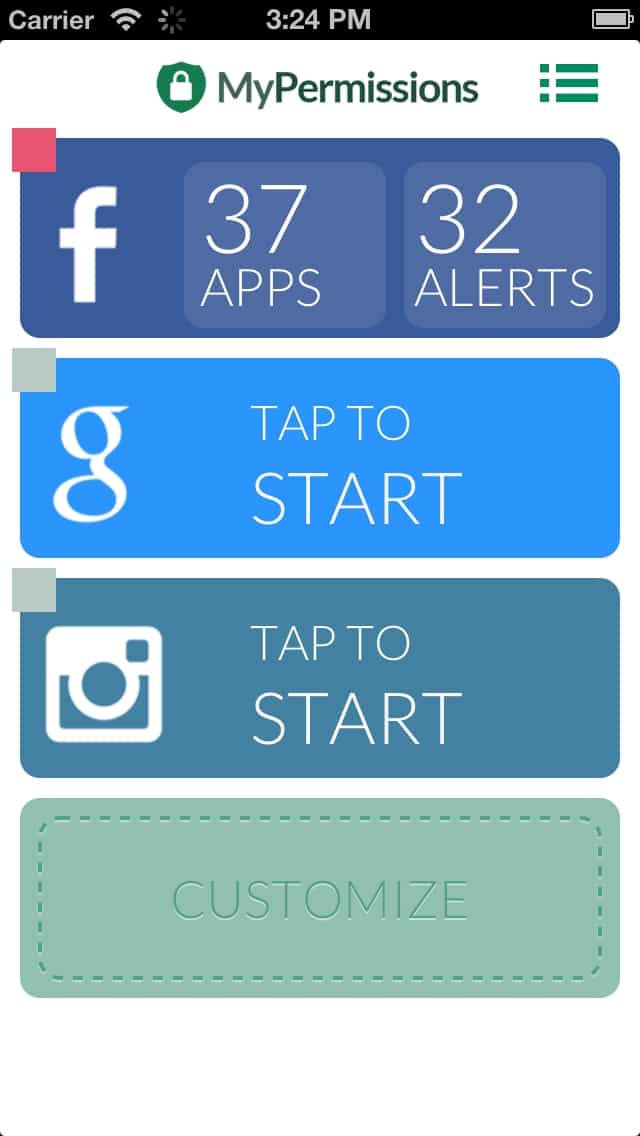Open the 37 Apps tile for Facebook
Screen dimensions: 640x1136
click(284, 245)
